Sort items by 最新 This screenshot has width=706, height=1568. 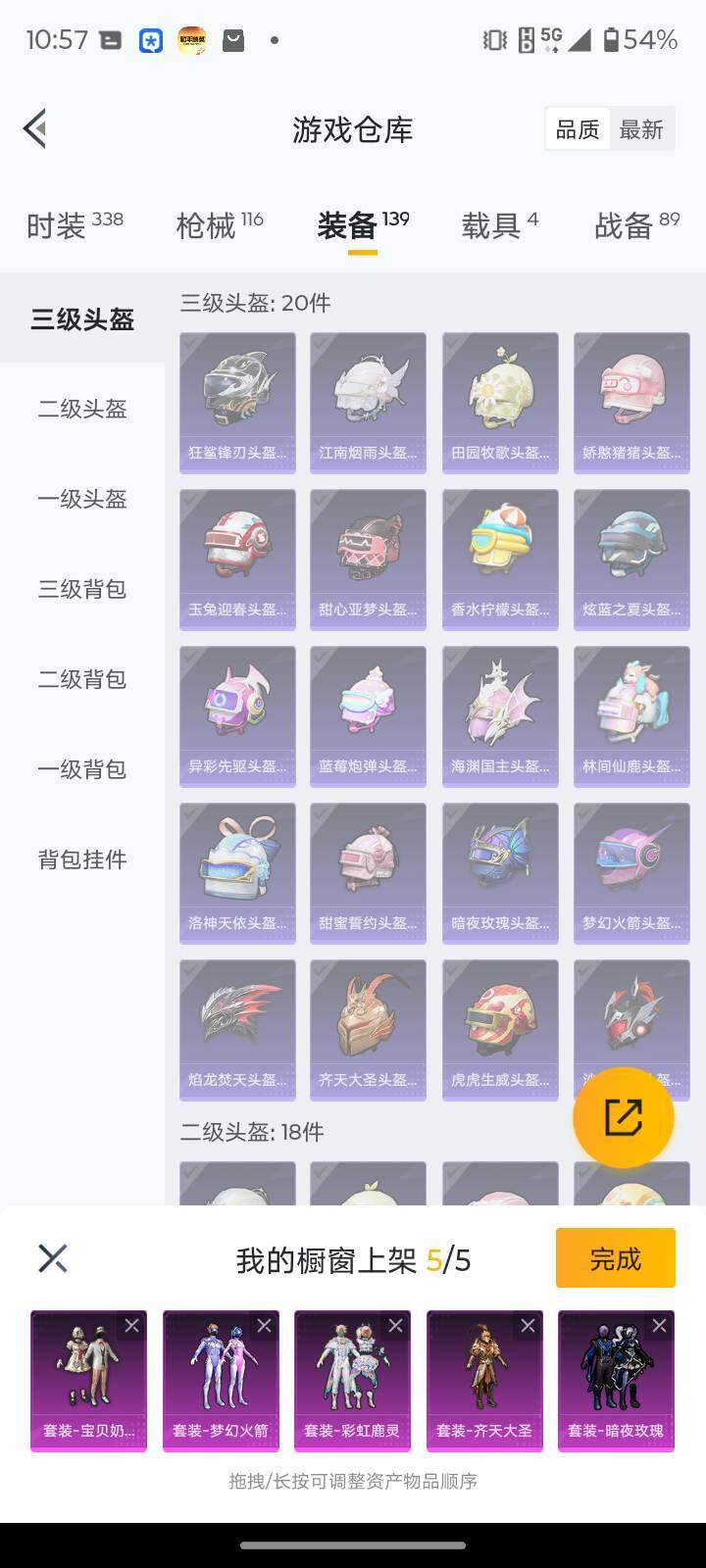click(641, 129)
